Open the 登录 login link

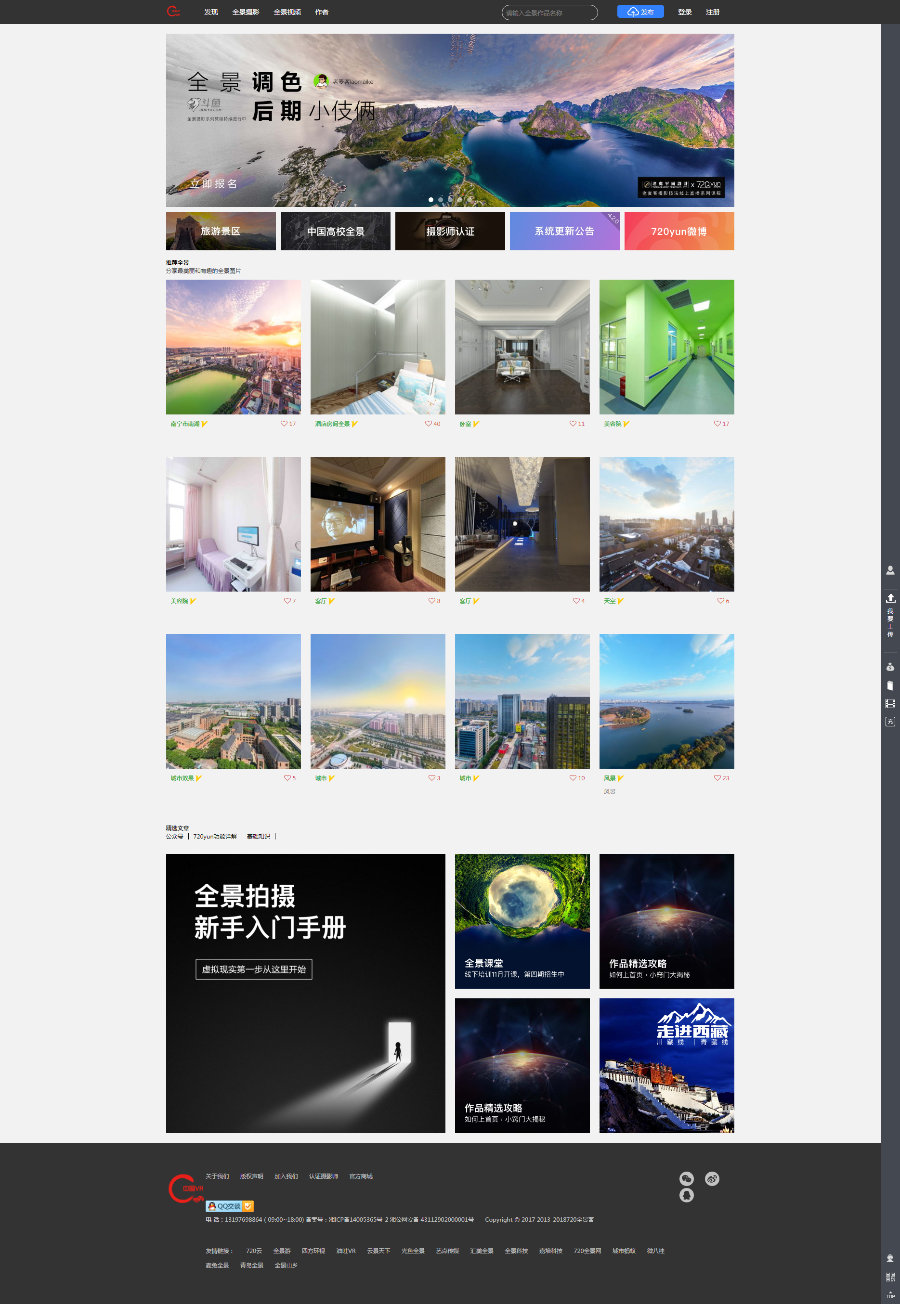[684, 12]
